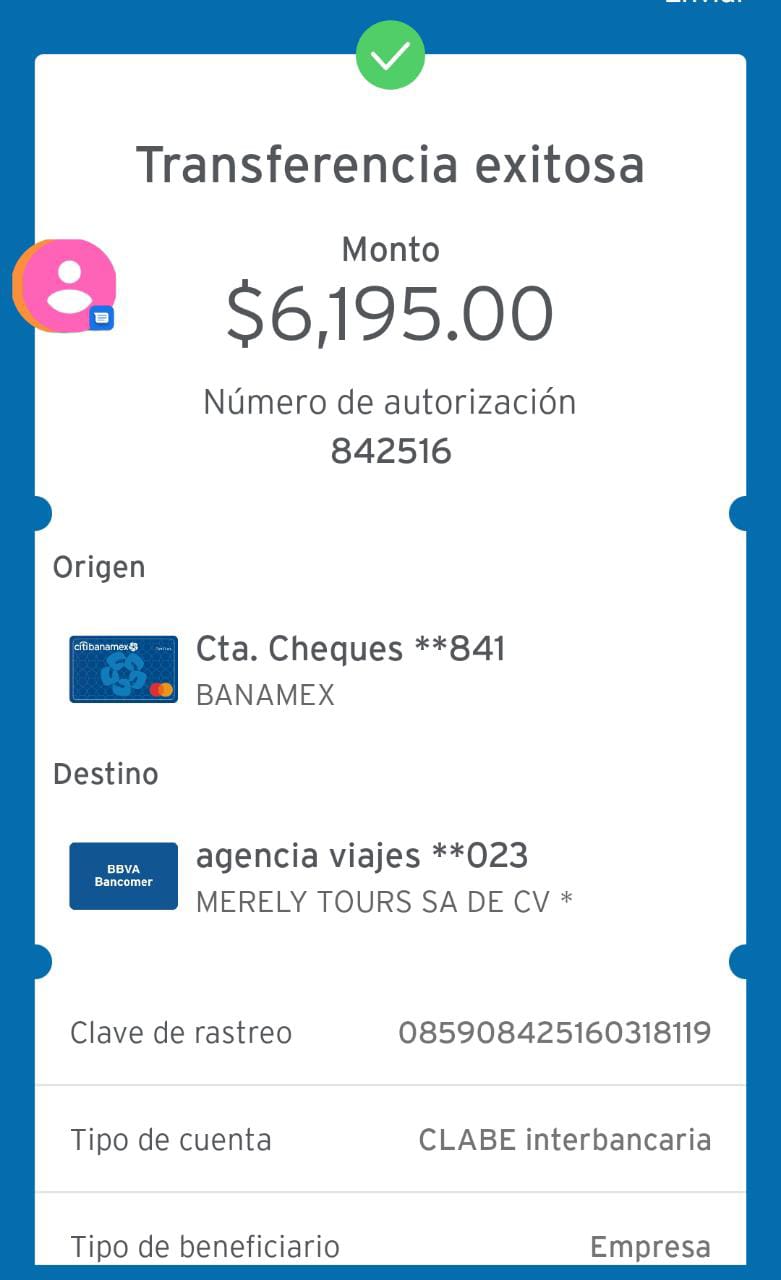Open the floating chat bubble with the pink avatar
The height and width of the screenshot is (1280, 781).
click(65, 286)
